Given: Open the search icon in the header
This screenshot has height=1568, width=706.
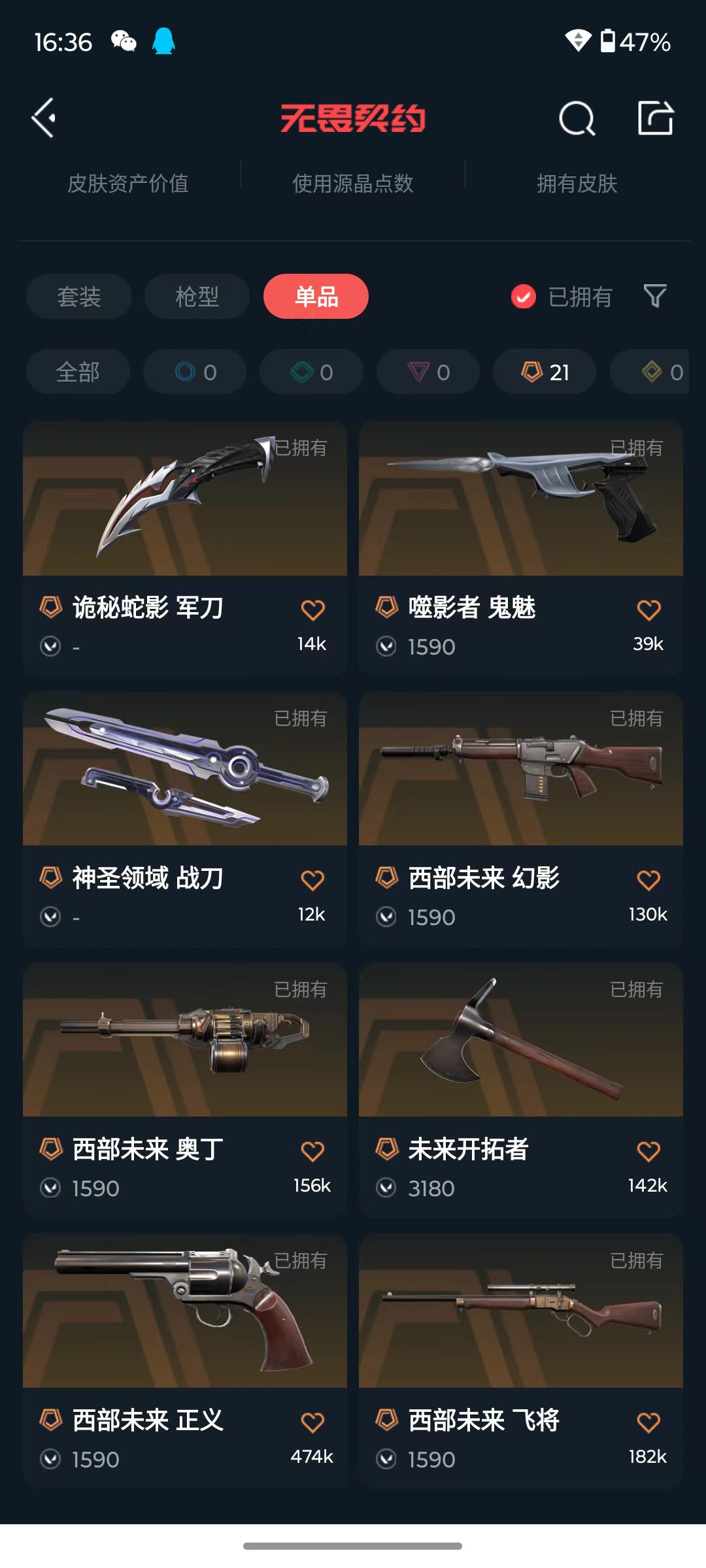Looking at the screenshot, I should [x=577, y=118].
